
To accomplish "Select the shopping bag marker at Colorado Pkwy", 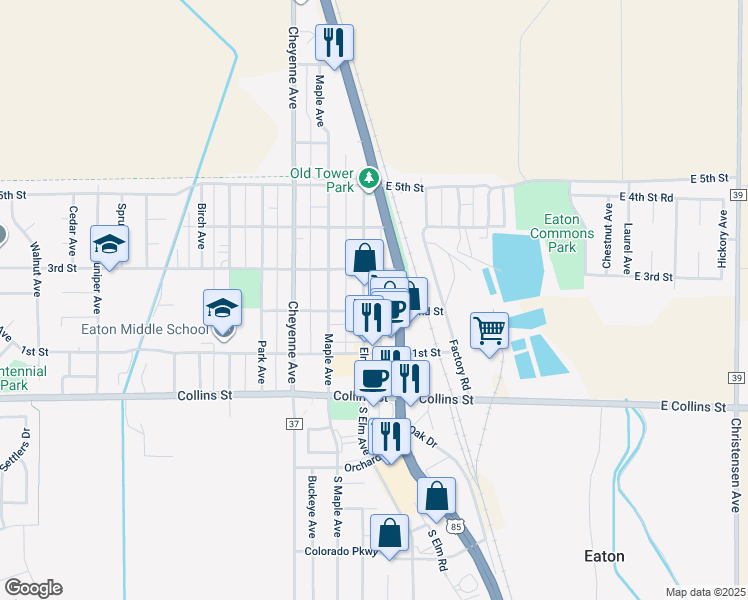I will 389,533.
